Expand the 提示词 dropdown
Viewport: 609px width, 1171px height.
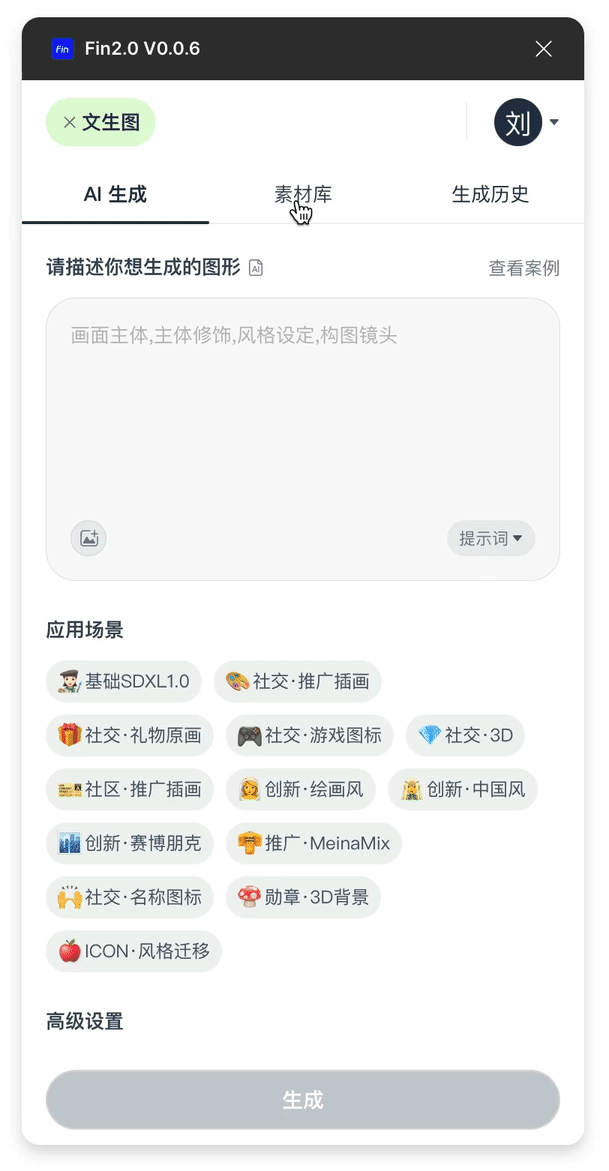[490, 538]
